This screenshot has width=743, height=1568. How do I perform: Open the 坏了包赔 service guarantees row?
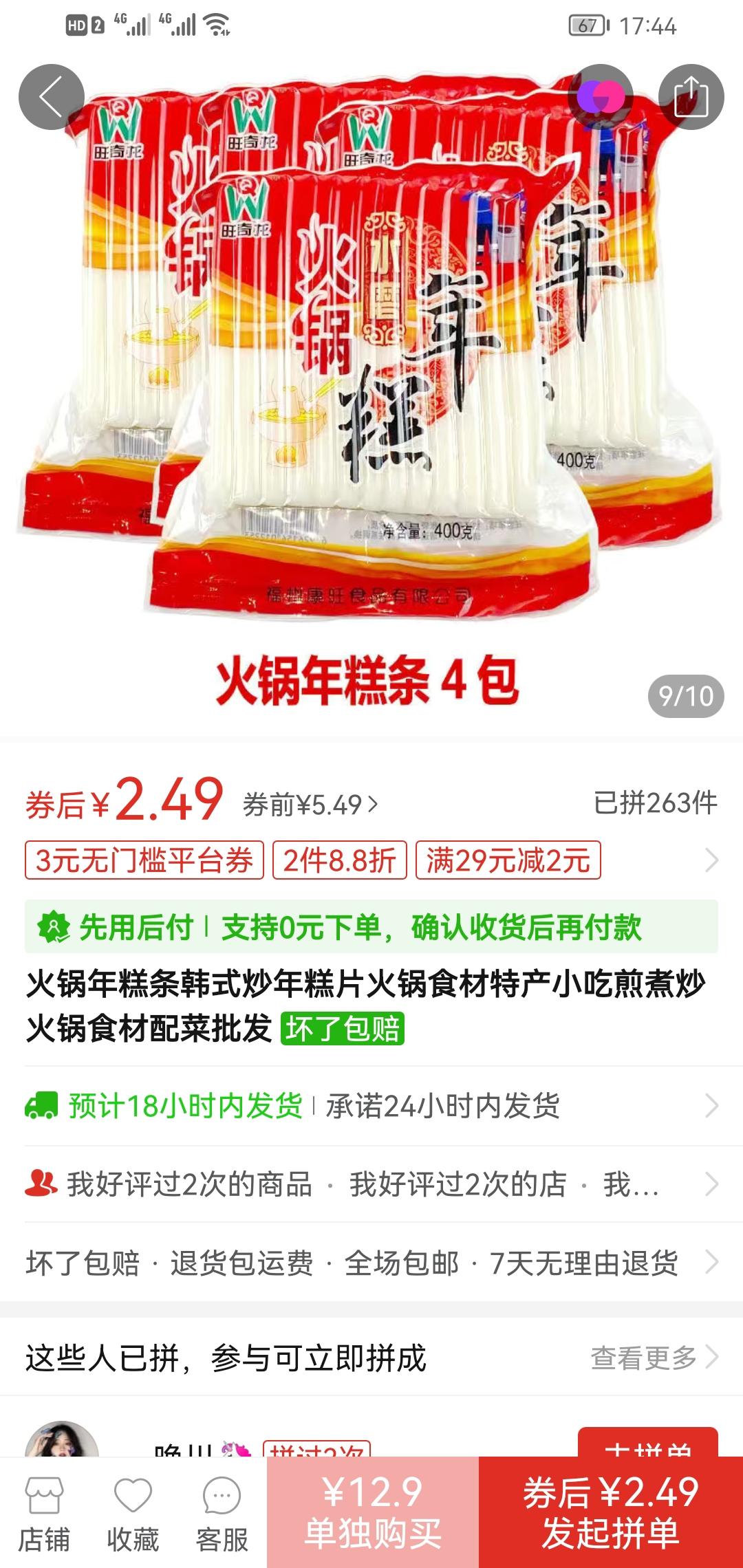(371, 1263)
